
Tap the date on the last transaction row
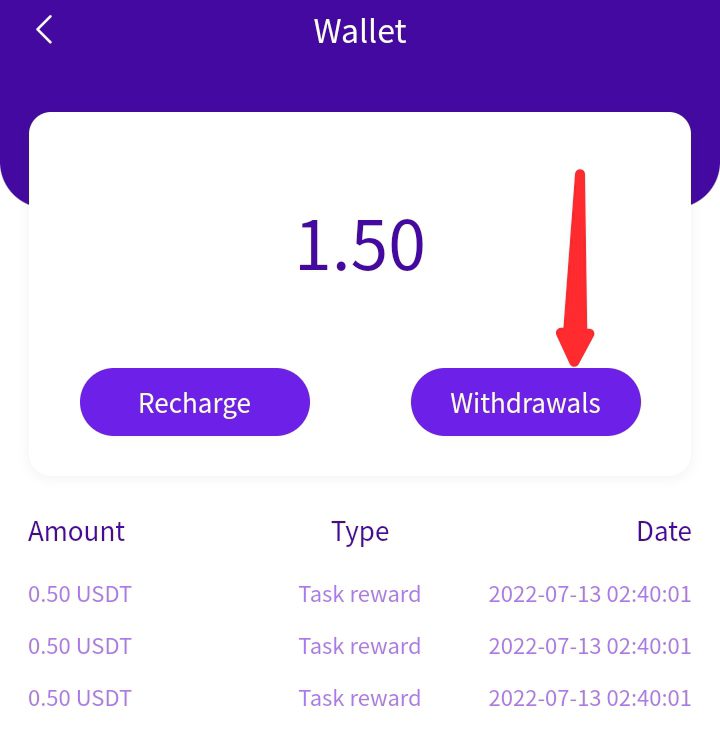click(x=589, y=697)
